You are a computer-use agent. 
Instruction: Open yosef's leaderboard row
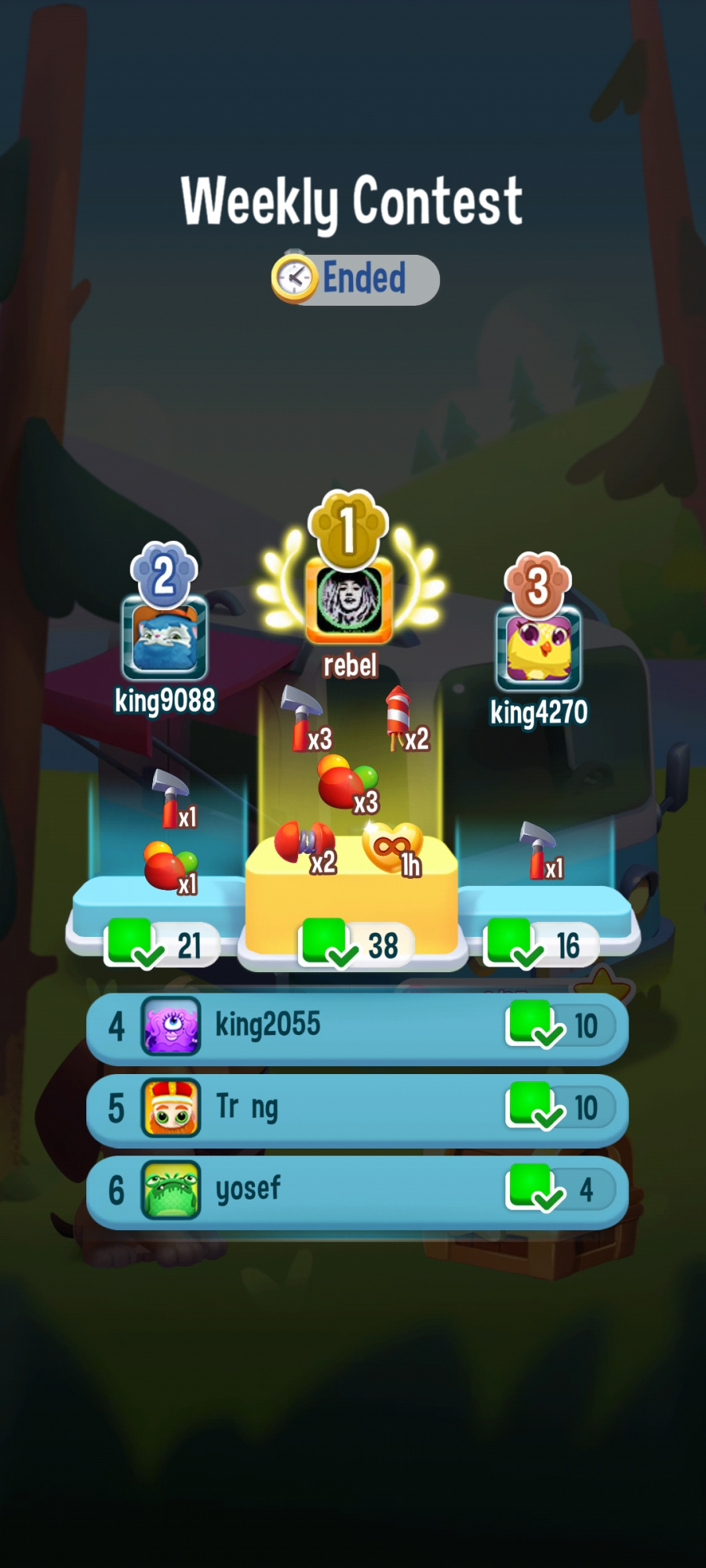357,1190
